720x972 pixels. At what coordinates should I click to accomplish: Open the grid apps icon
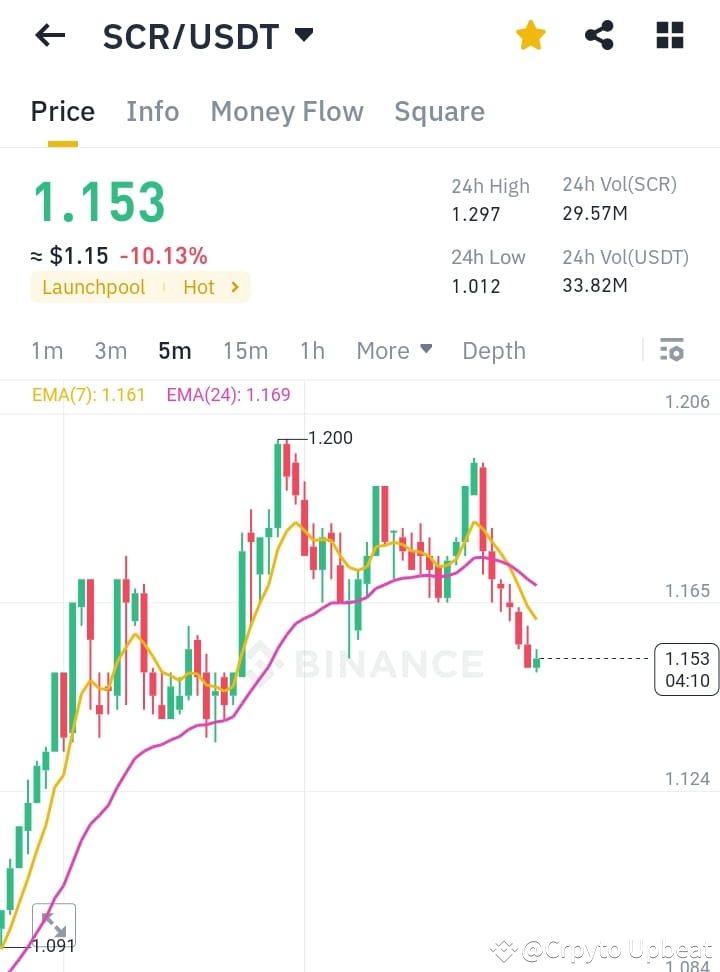668,34
